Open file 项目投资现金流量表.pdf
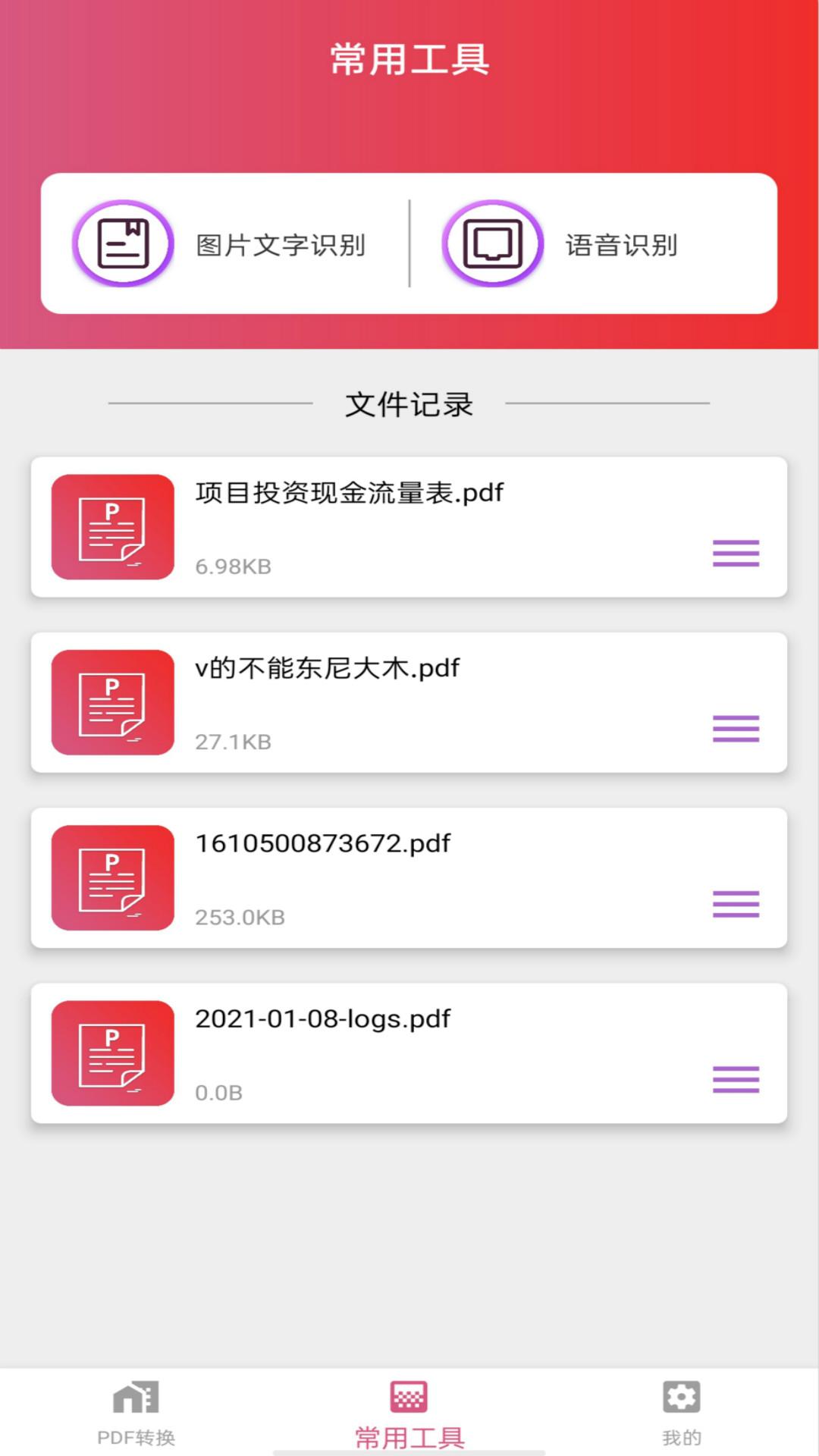Viewport: 819px width, 1456px height. pyautogui.click(x=409, y=527)
